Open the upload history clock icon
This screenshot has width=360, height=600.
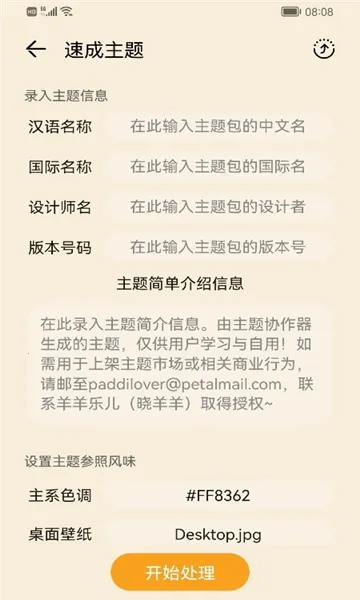[x=324, y=49]
